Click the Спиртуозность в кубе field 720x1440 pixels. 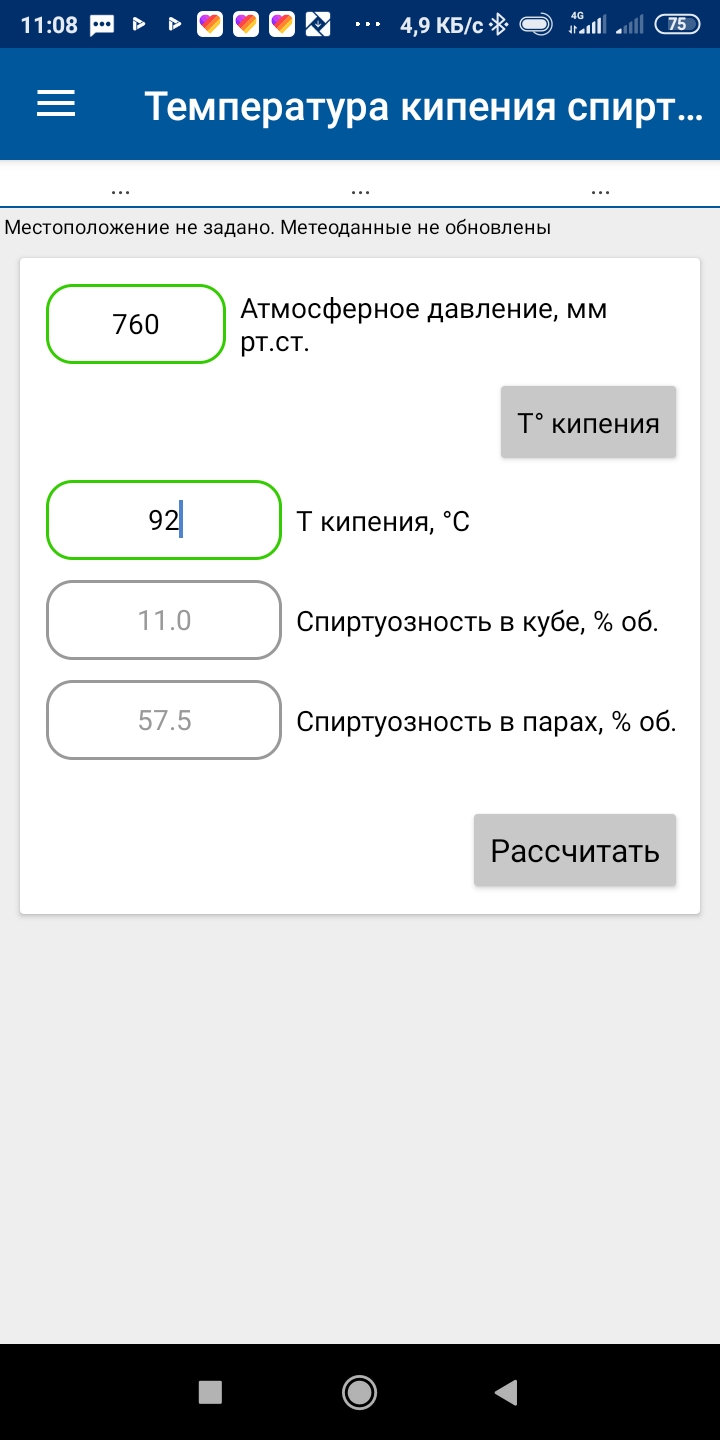click(163, 620)
